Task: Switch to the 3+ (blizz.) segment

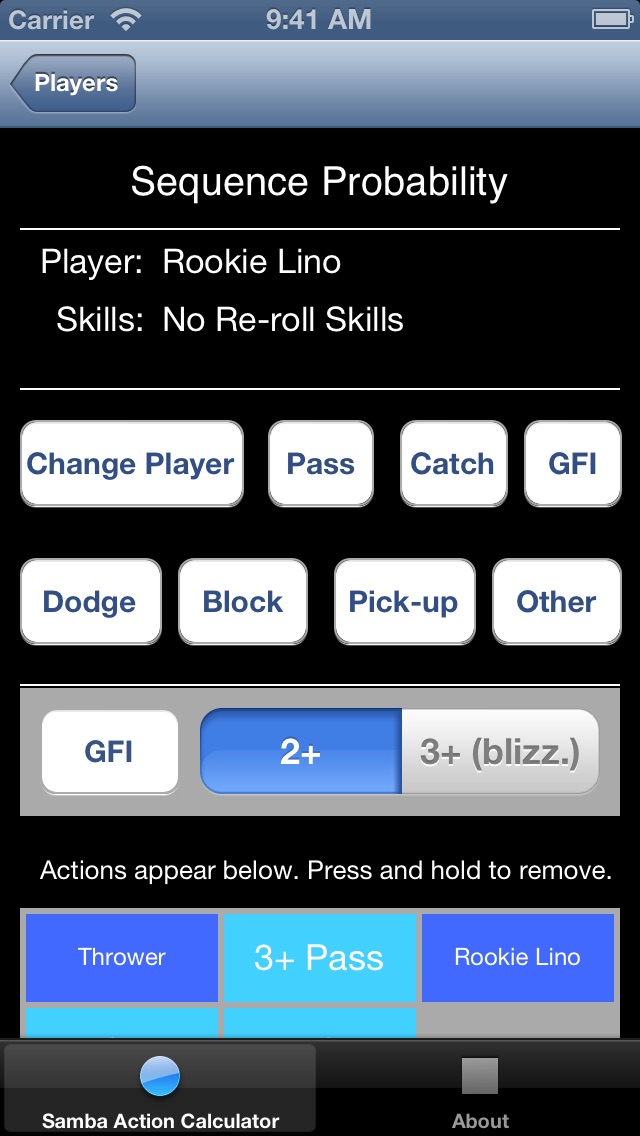Action: (500, 752)
